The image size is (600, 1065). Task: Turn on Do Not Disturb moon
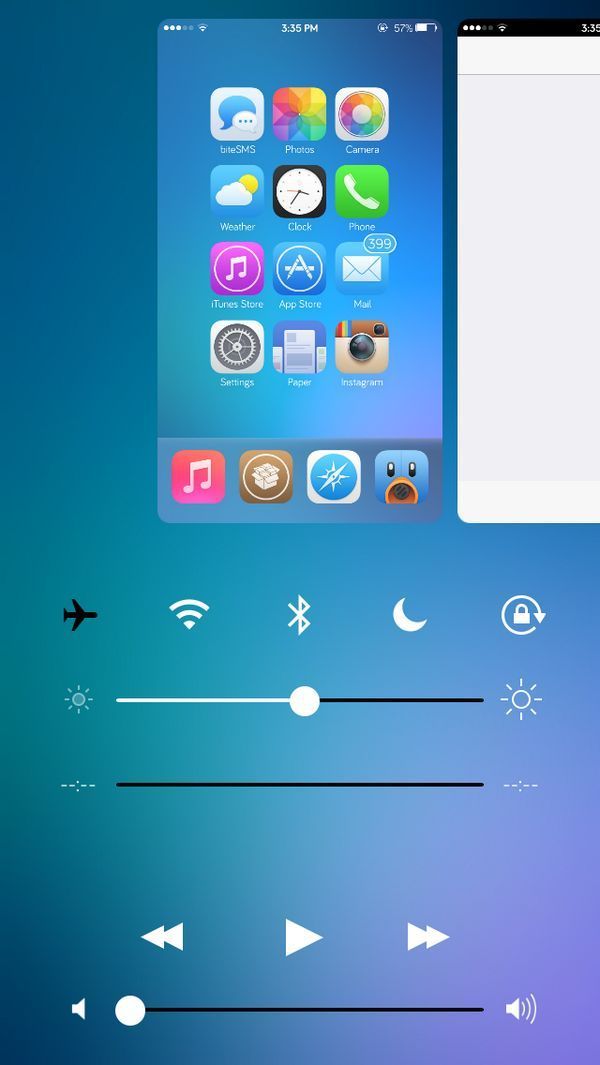tap(409, 614)
